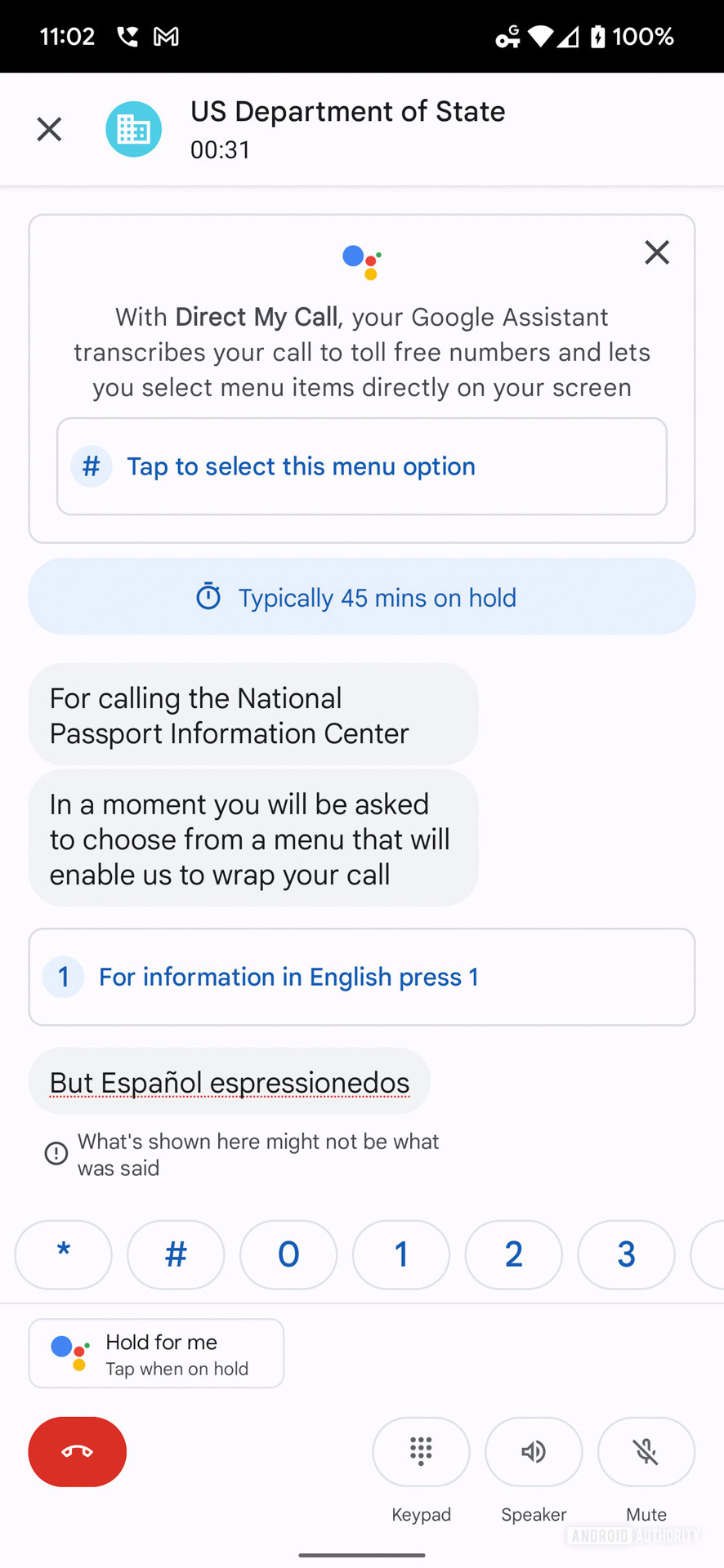Tap the 2 digit chip
The height and width of the screenshot is (1568, 724).
tap(514, 1254)
